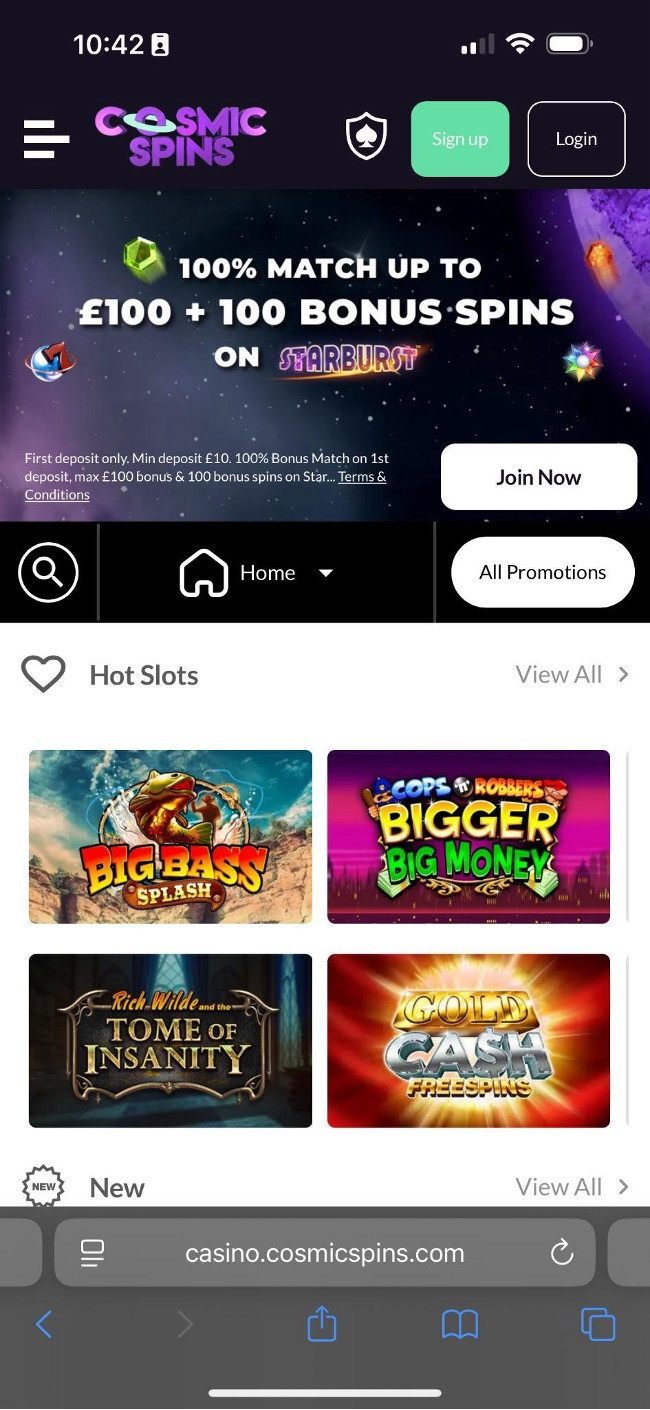Open the Tome of Insanity slot
This screenshot has width=650, height=1410.
(x=170, y=1040)
